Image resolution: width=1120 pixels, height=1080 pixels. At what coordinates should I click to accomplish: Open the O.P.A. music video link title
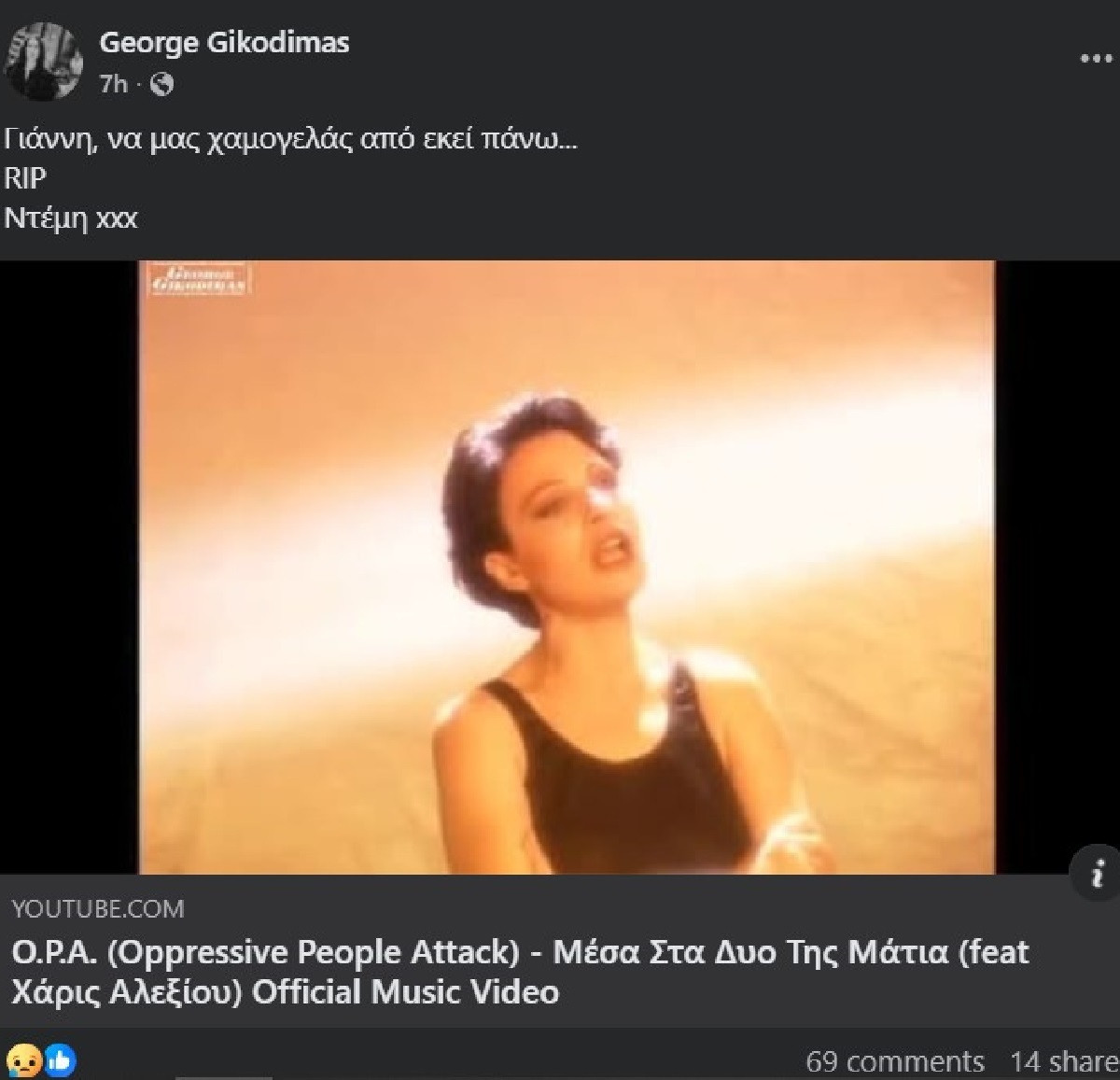pos(520,971)
